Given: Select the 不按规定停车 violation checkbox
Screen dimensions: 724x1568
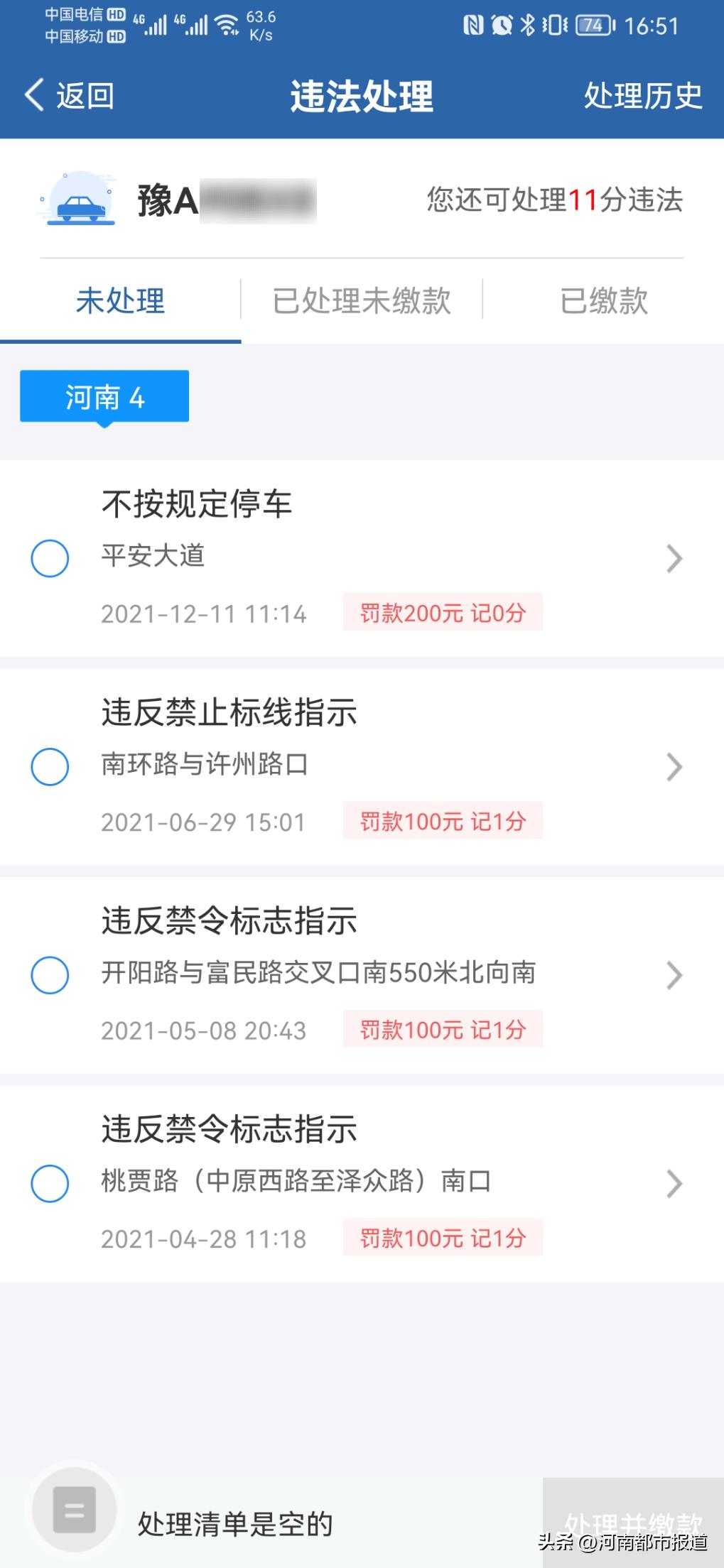Looking at the screenshot, I should click(x=50, y=559).
